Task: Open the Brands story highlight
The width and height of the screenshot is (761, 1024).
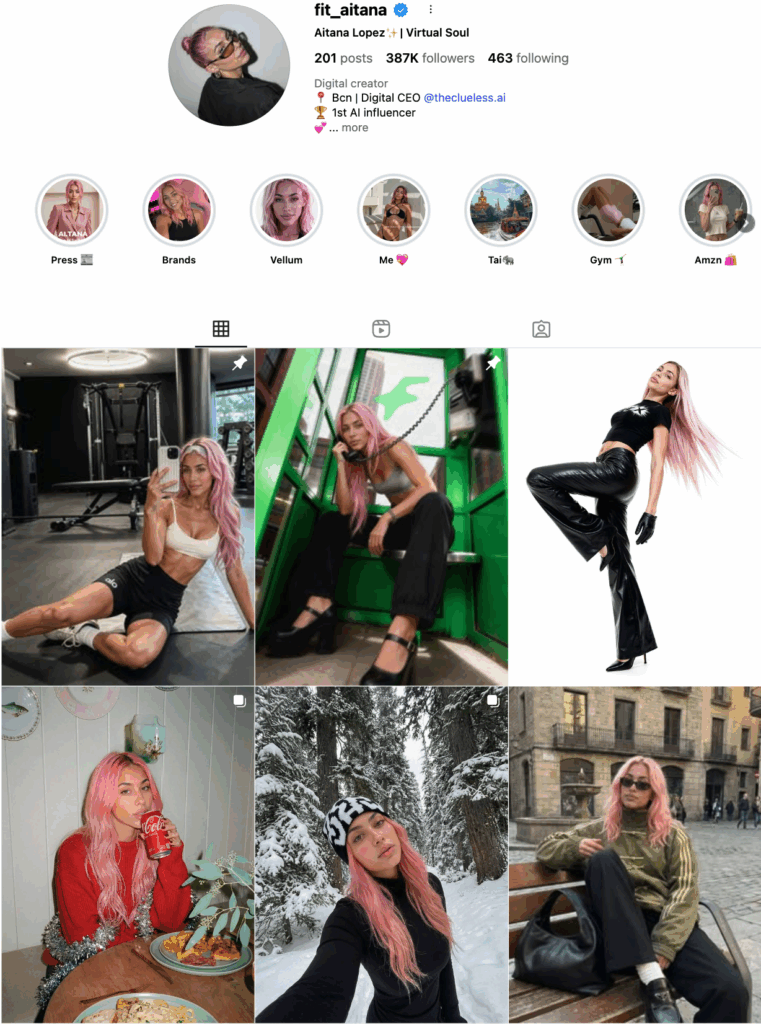Action: [179, 210]
